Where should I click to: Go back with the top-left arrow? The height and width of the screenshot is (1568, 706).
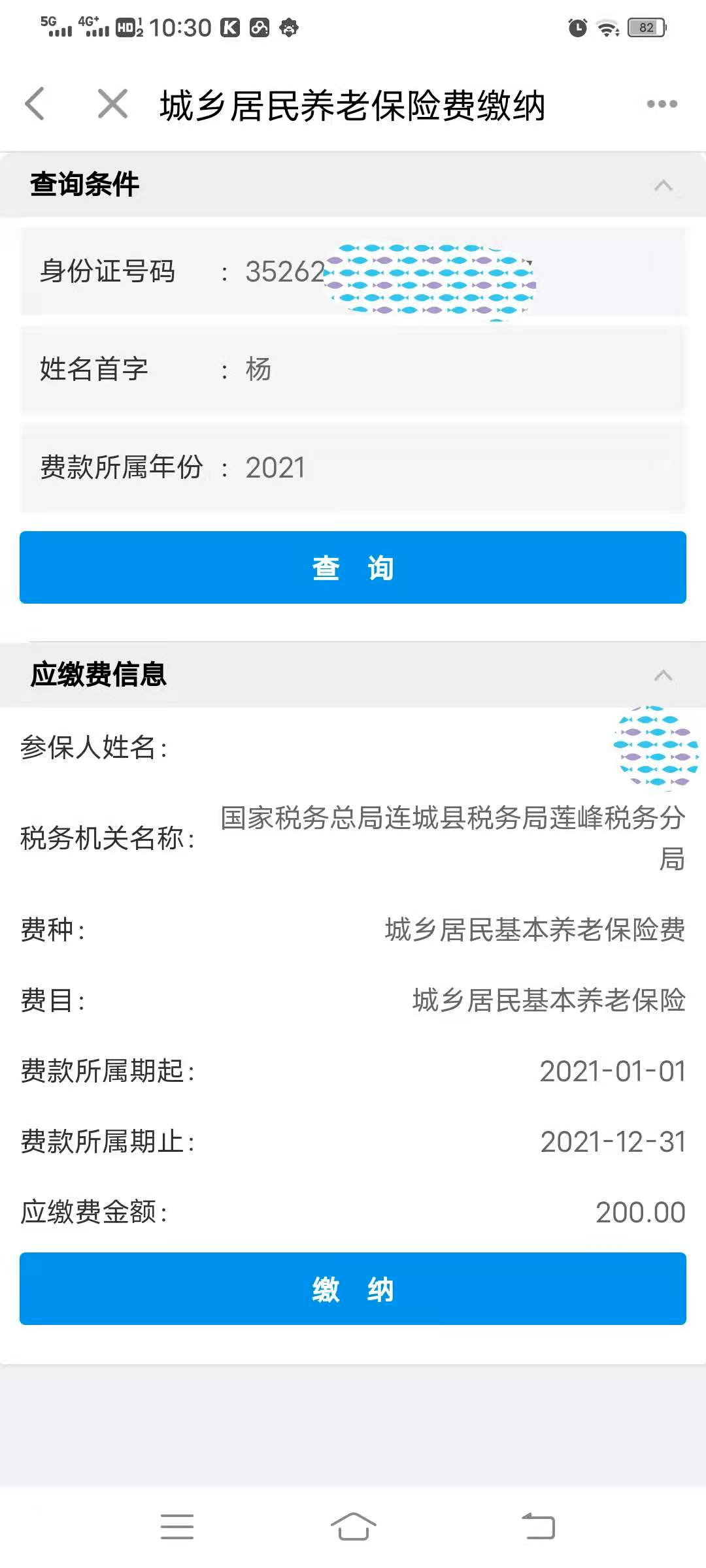tap(35, 104)
